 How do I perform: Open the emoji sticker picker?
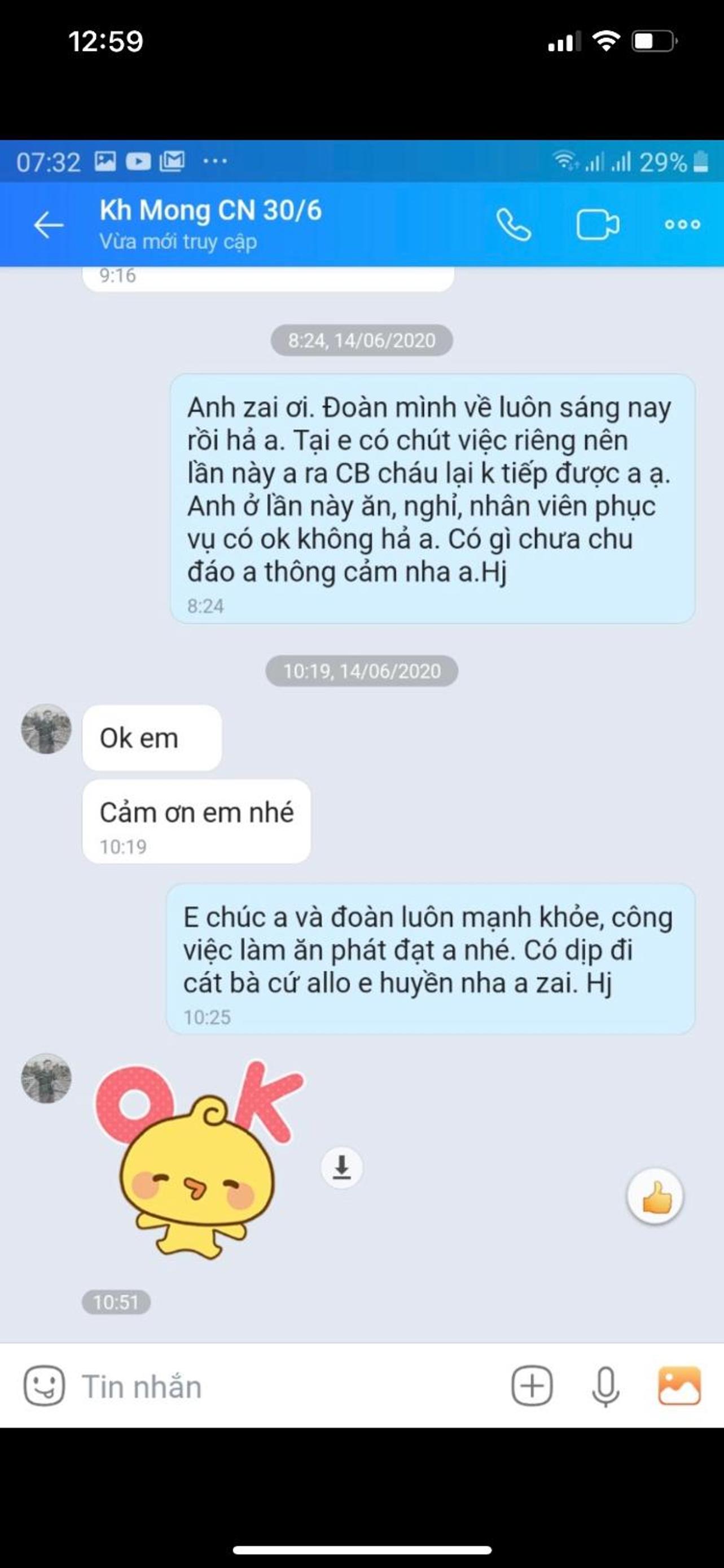pos(44,1386)
